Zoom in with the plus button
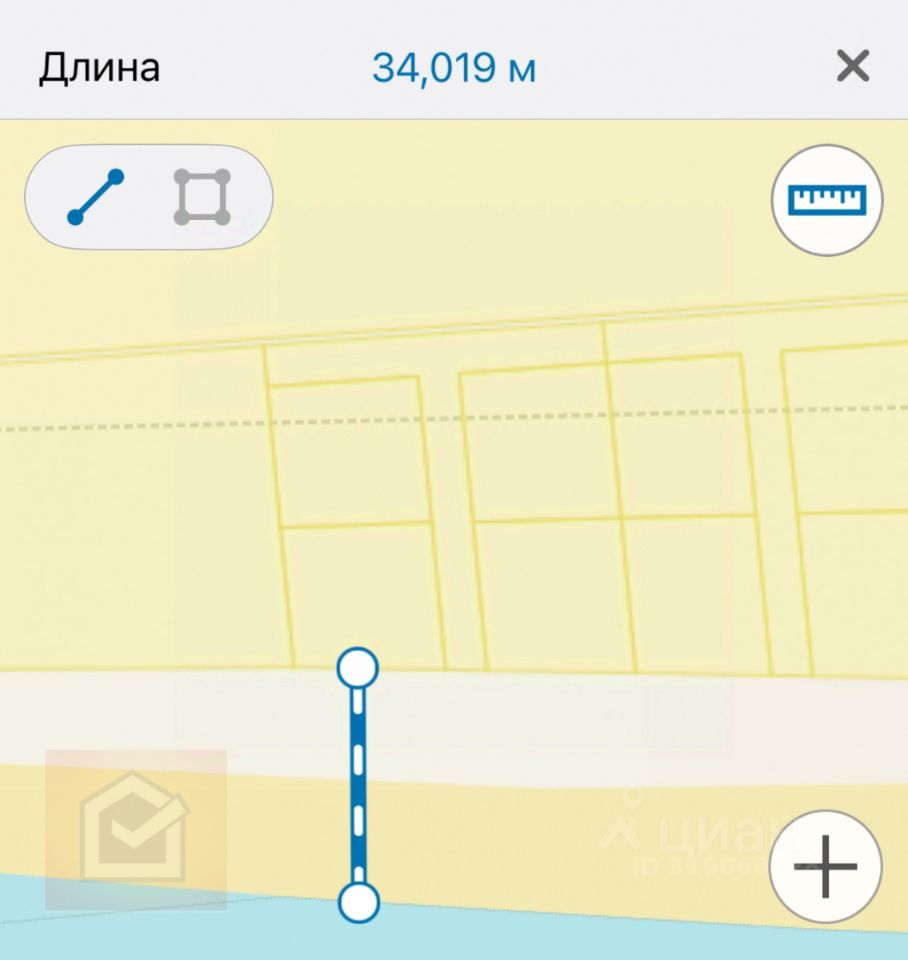This screenshot has height=960, width=908. (x=826, y=865)
